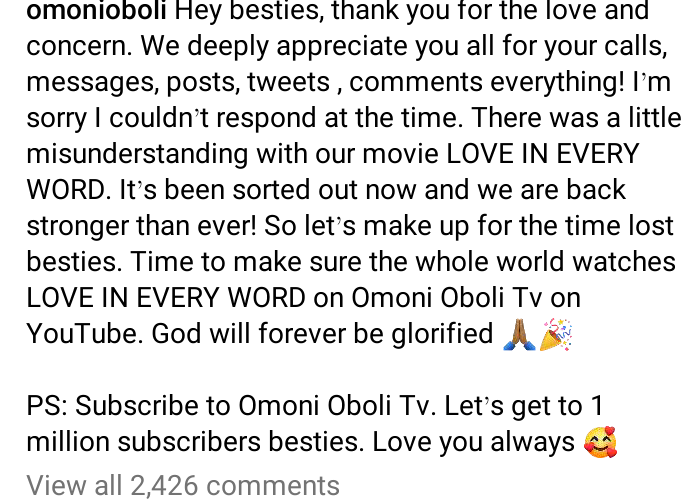View all 2,426 comments
695x504 pixels.
tap(183, 486)
